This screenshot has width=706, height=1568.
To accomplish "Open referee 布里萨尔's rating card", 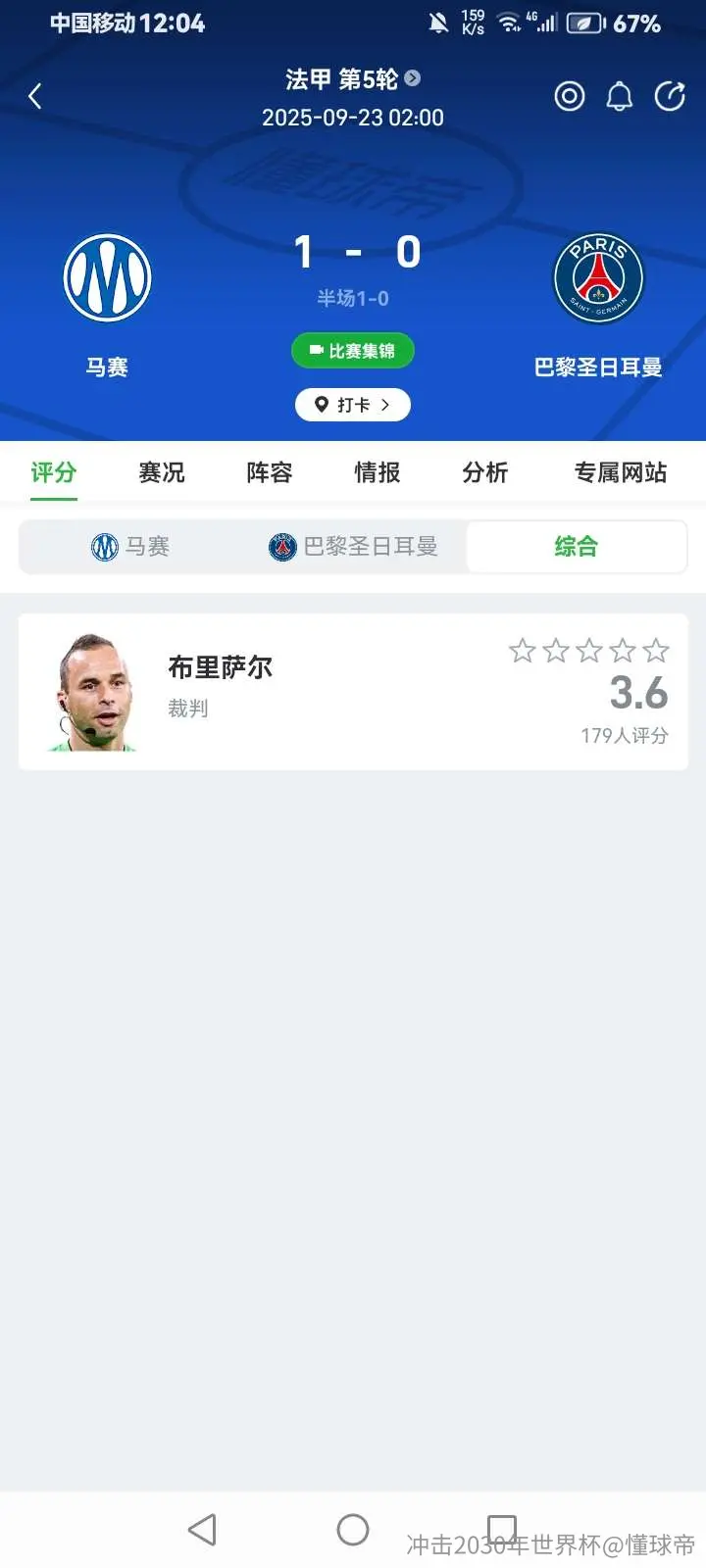I will 353,692.
